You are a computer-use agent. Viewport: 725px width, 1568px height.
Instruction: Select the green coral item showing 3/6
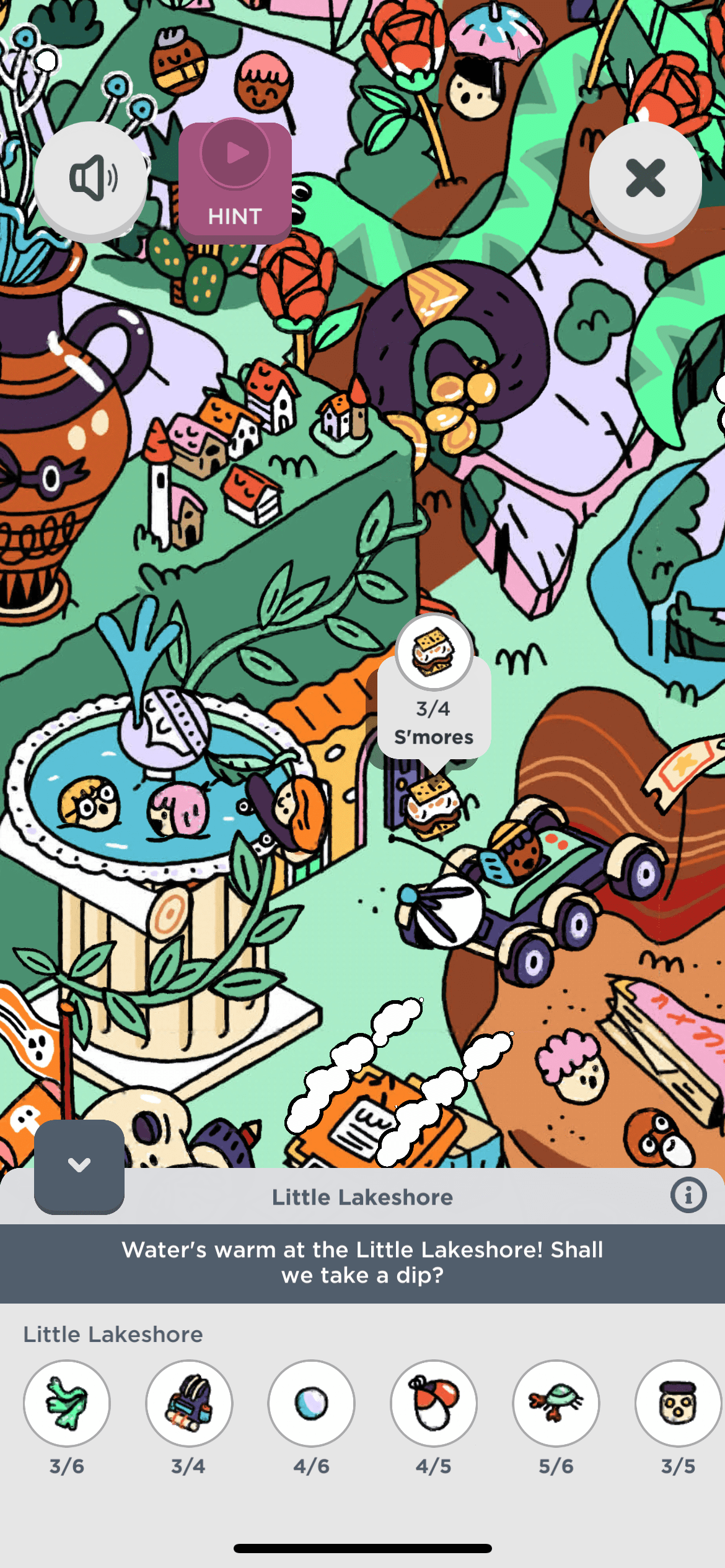coord(67,1403)
